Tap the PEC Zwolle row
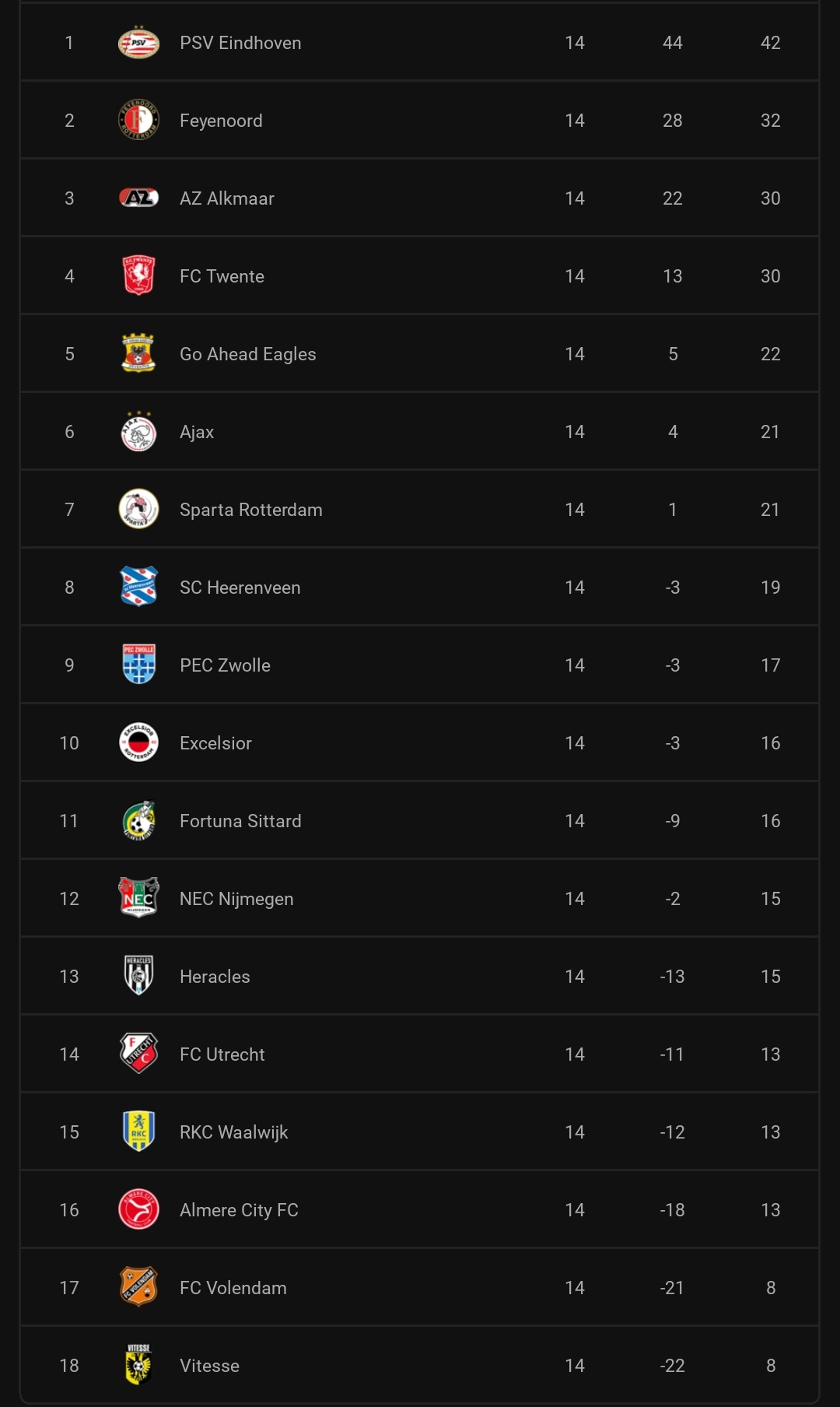 click(x=419, y=665)
